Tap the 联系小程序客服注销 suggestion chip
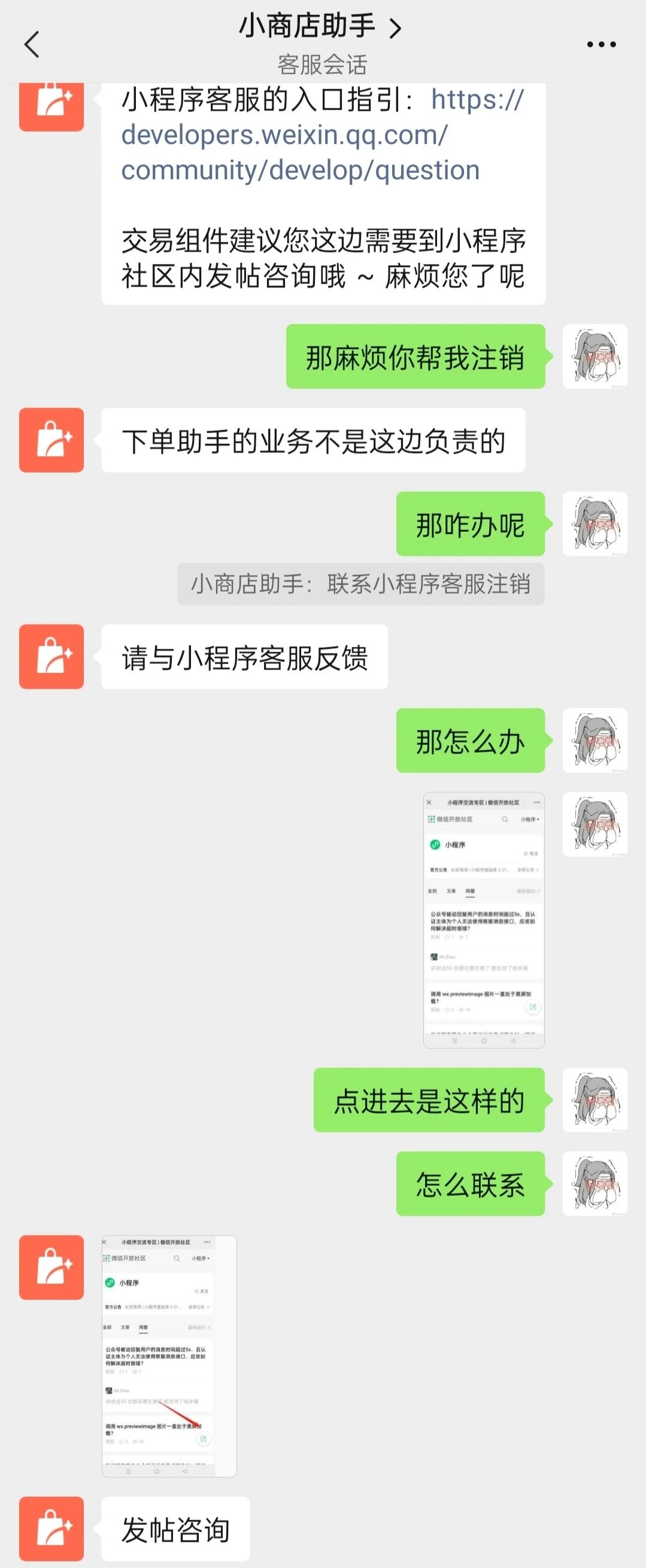Screen dimensions: 646x1568 361,584
